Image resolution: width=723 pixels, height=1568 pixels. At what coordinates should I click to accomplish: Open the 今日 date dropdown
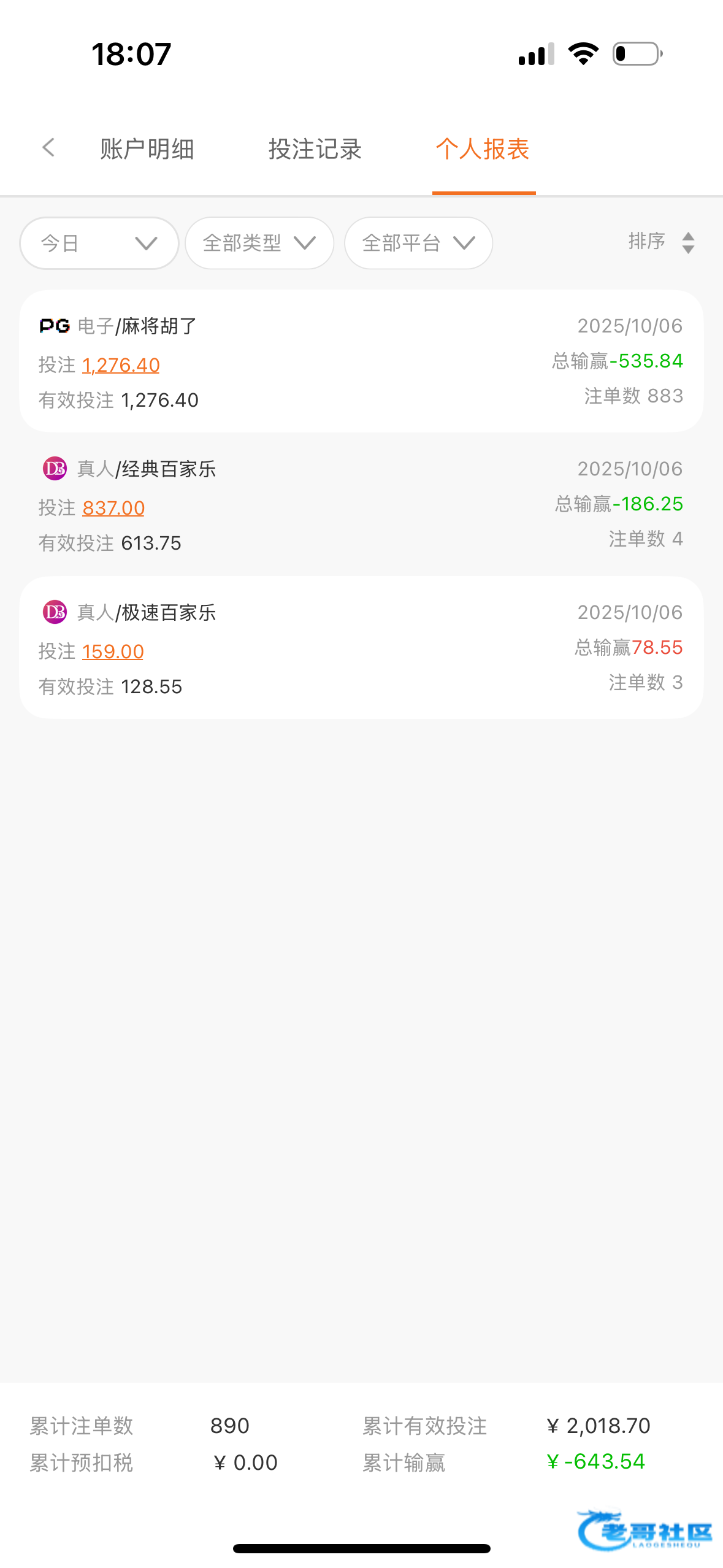tap(99, 243)
